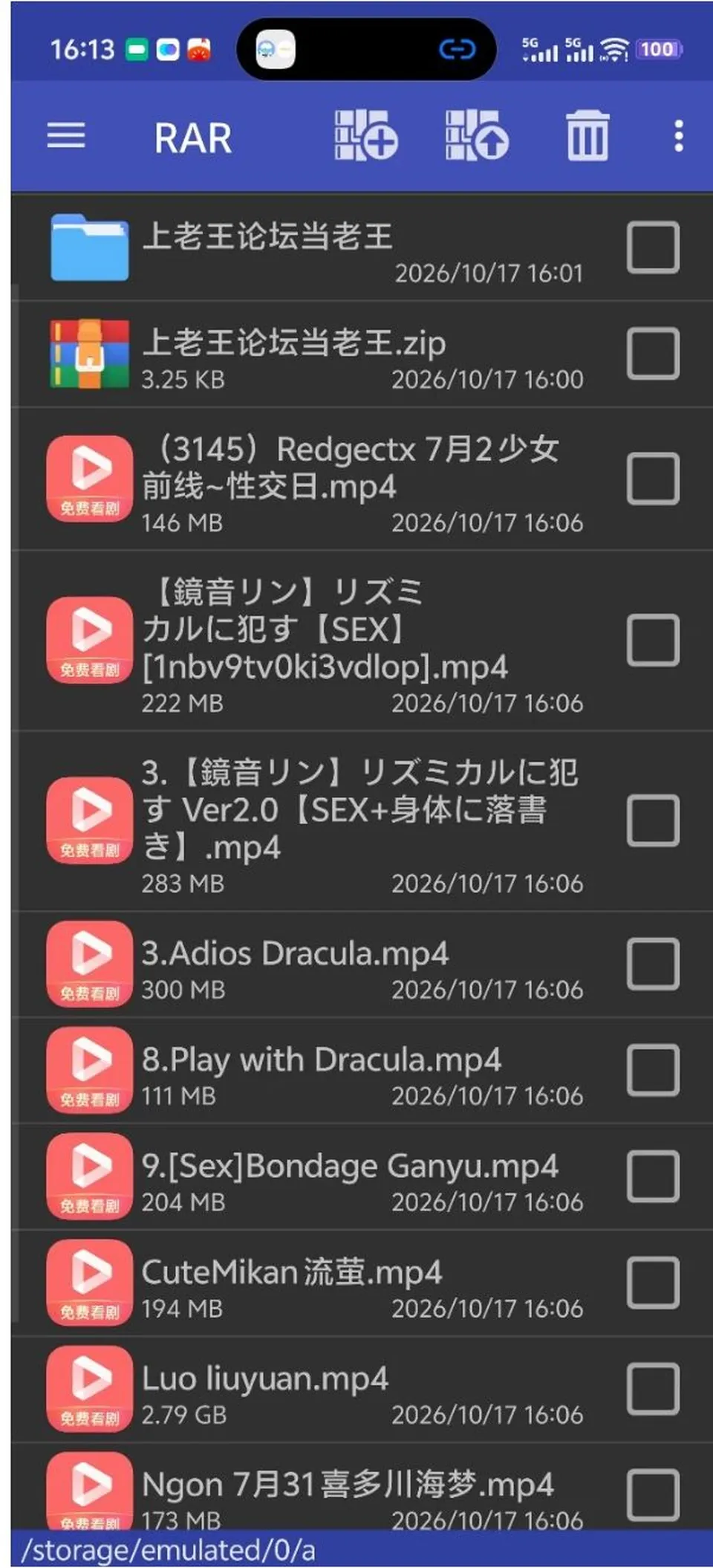Check the box beside the blue folder
The width and height of the screenshot is (713, 1568).
click(653, 247)
